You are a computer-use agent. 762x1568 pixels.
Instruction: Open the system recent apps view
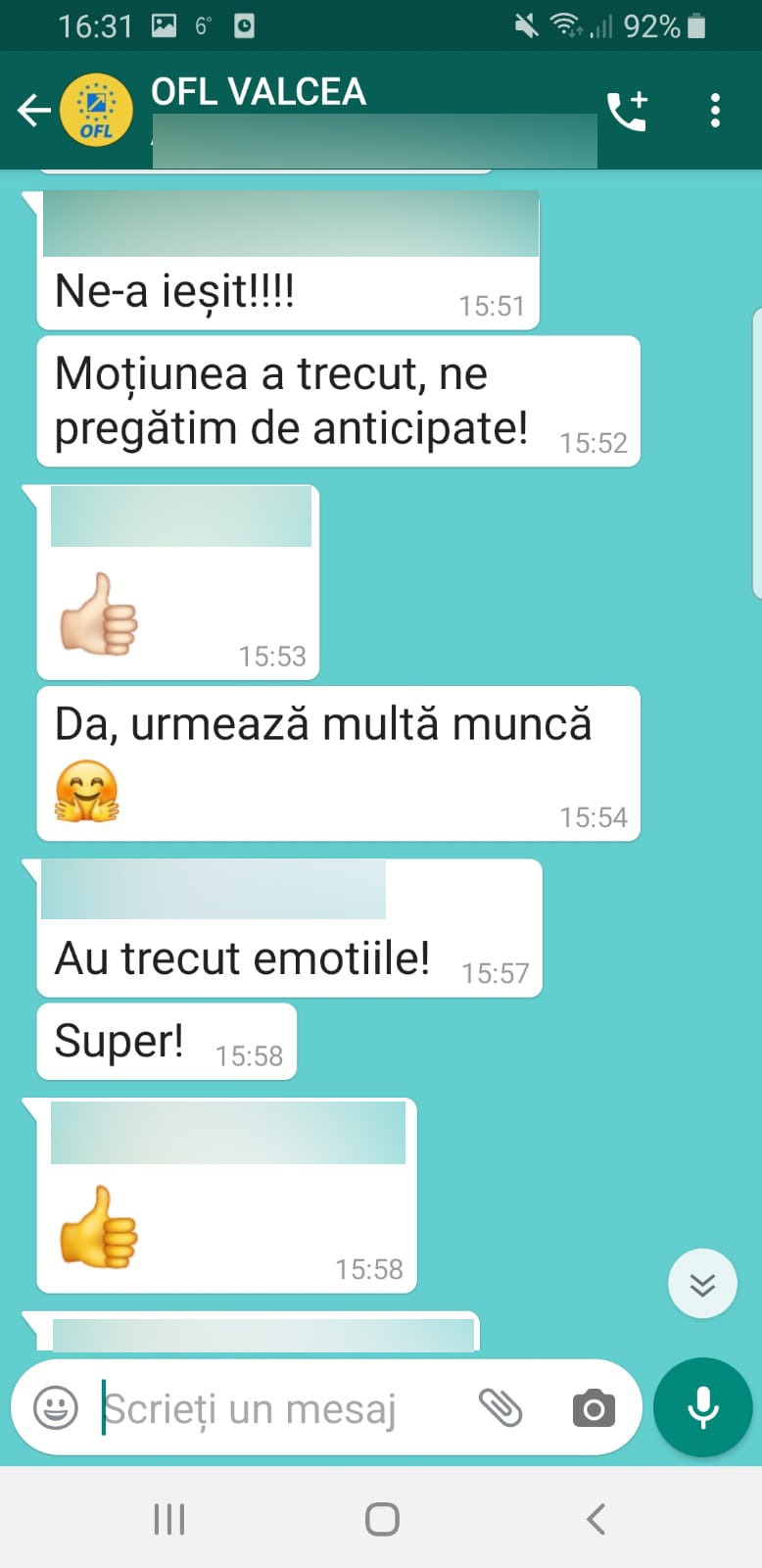[x=169, y=1519]
